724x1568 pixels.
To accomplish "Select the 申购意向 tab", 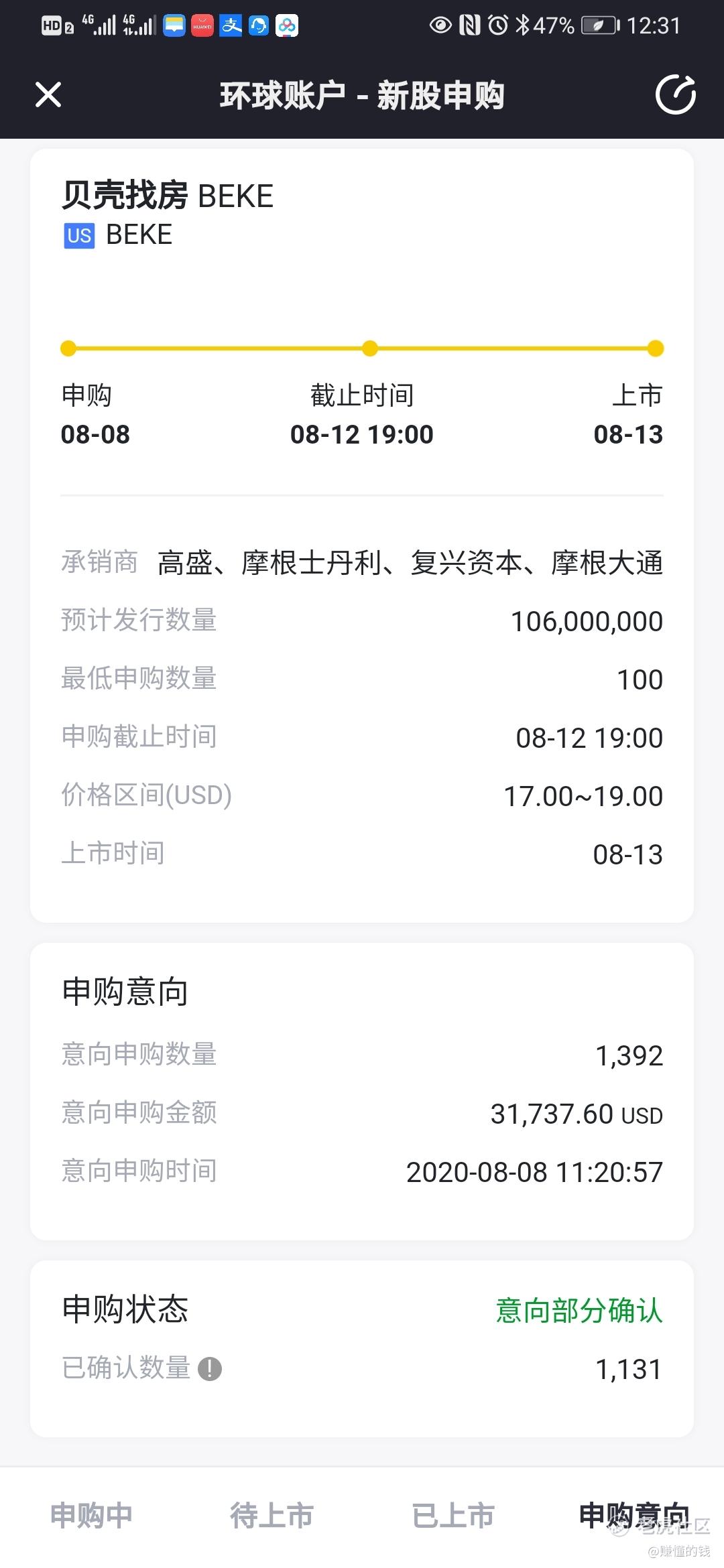I will (634, 1515).
